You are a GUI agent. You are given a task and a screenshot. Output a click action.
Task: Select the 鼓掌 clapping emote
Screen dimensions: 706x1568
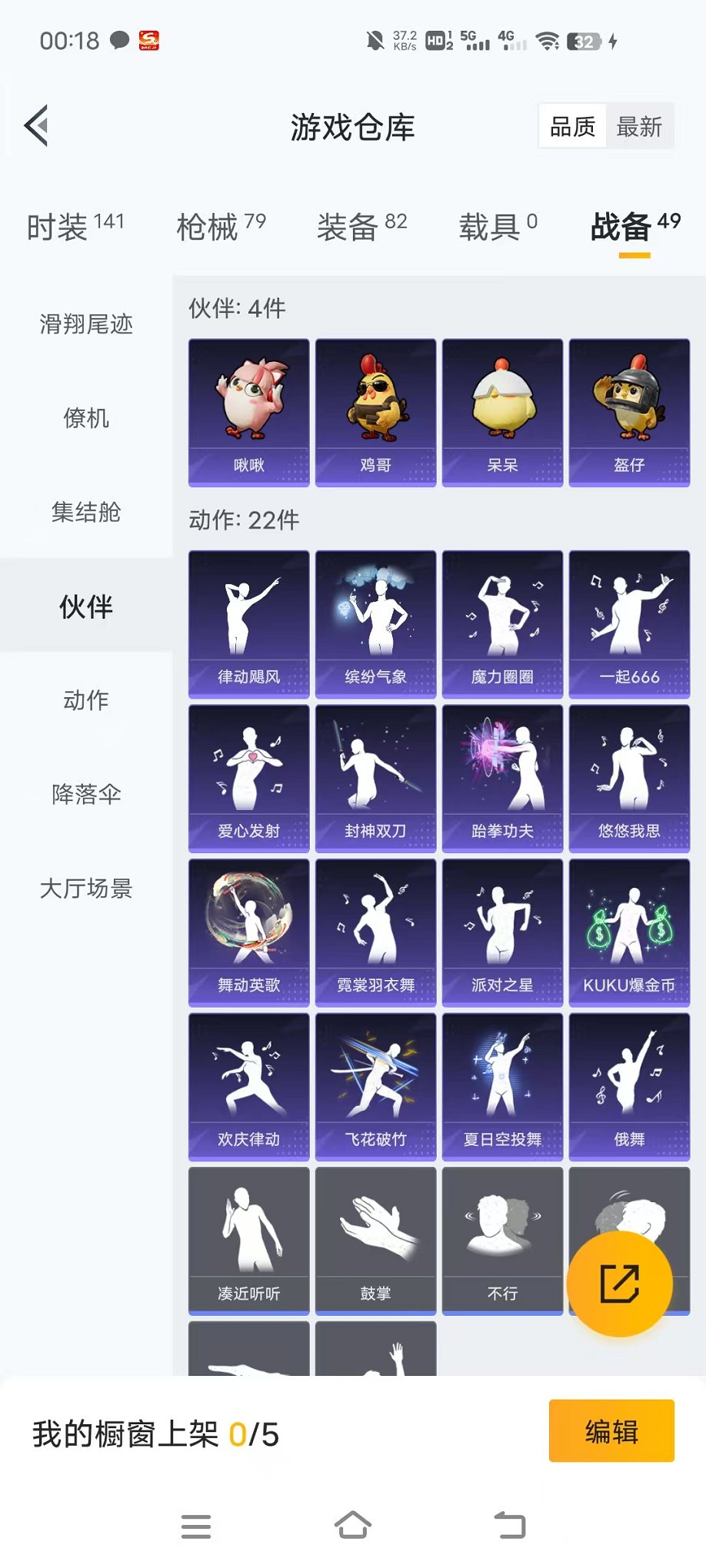[x=375, y=1237]
